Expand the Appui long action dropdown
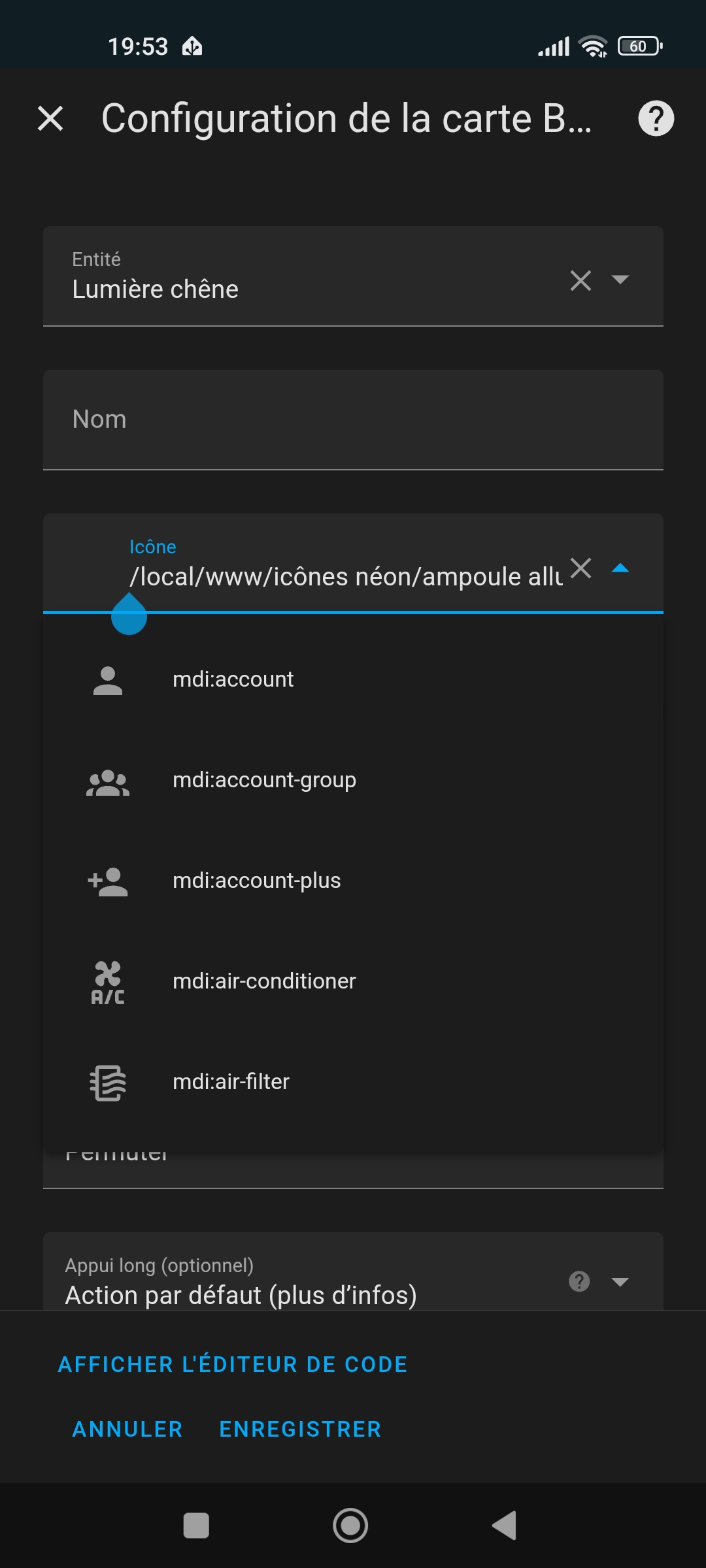The height and width of the screenshot is (1568, 706). [x=620, y=1282]
